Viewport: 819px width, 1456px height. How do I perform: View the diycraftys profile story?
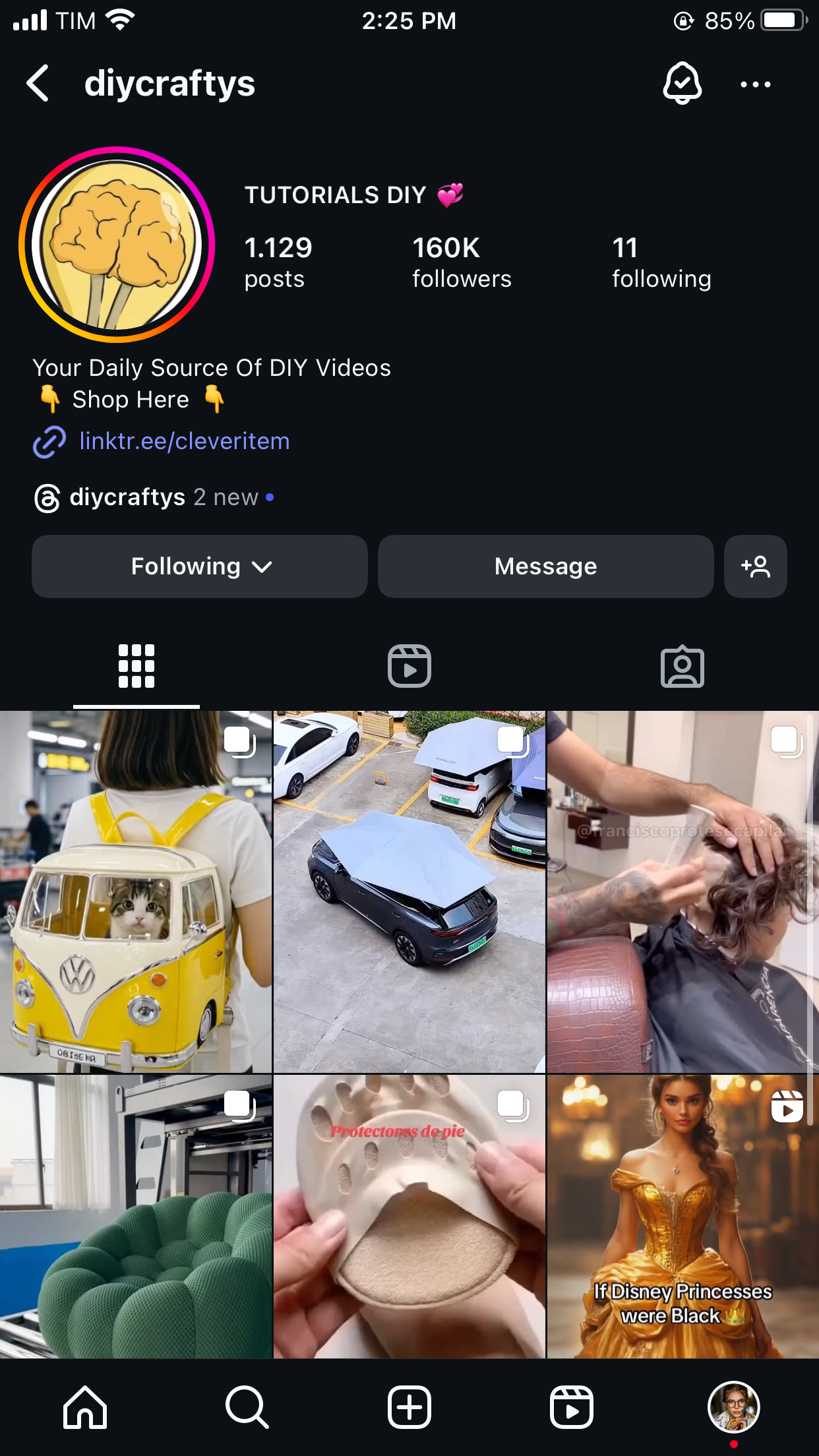click(117, 245)
